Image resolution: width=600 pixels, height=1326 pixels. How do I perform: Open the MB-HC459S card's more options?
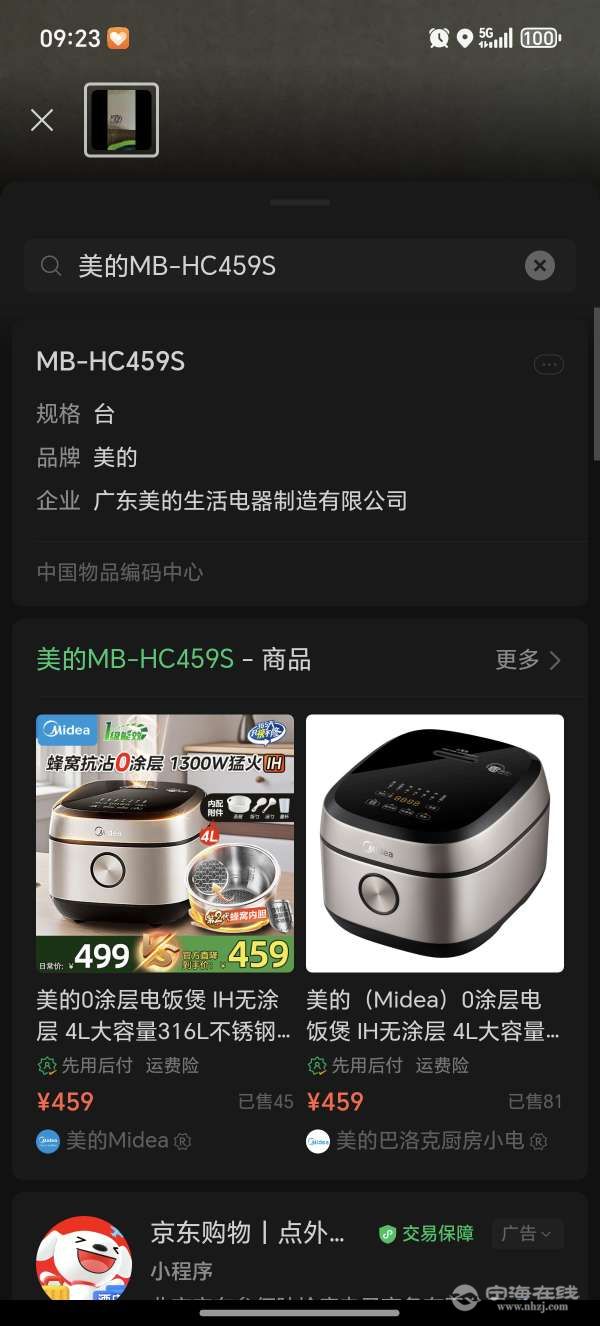548,364
